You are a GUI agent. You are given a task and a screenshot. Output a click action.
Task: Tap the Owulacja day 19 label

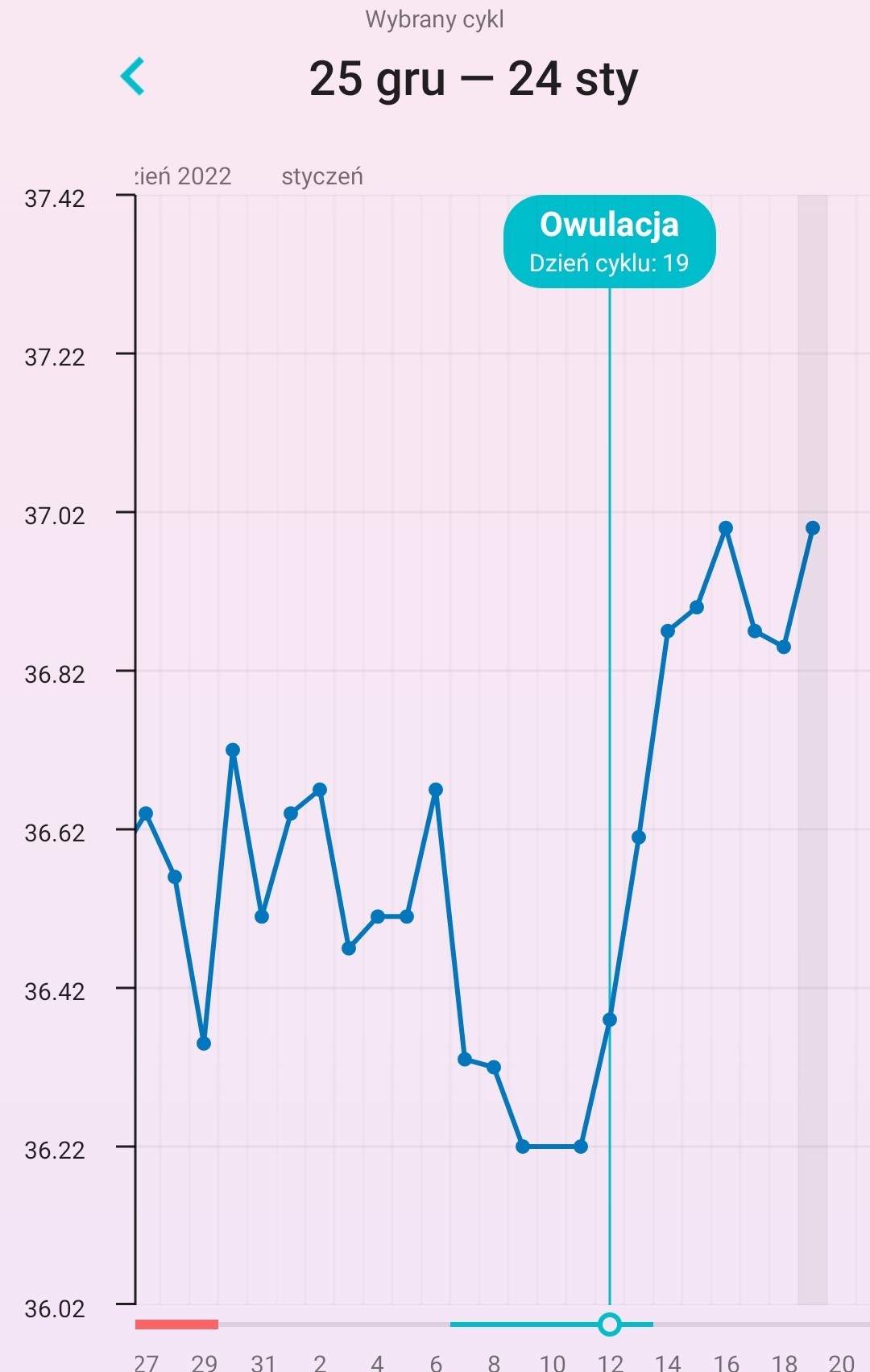pos(609,242)
